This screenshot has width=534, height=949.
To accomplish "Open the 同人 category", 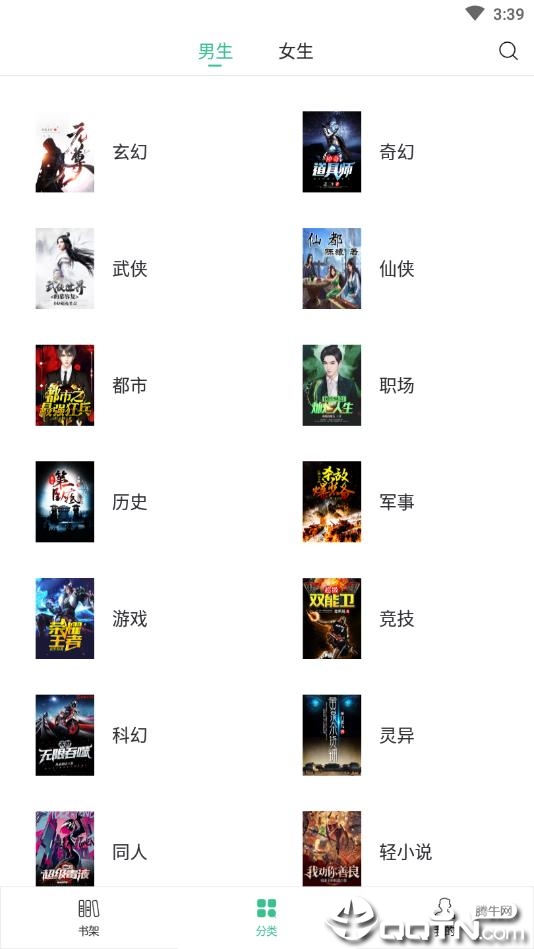I will pyautogui.click(x=130, y=852).
